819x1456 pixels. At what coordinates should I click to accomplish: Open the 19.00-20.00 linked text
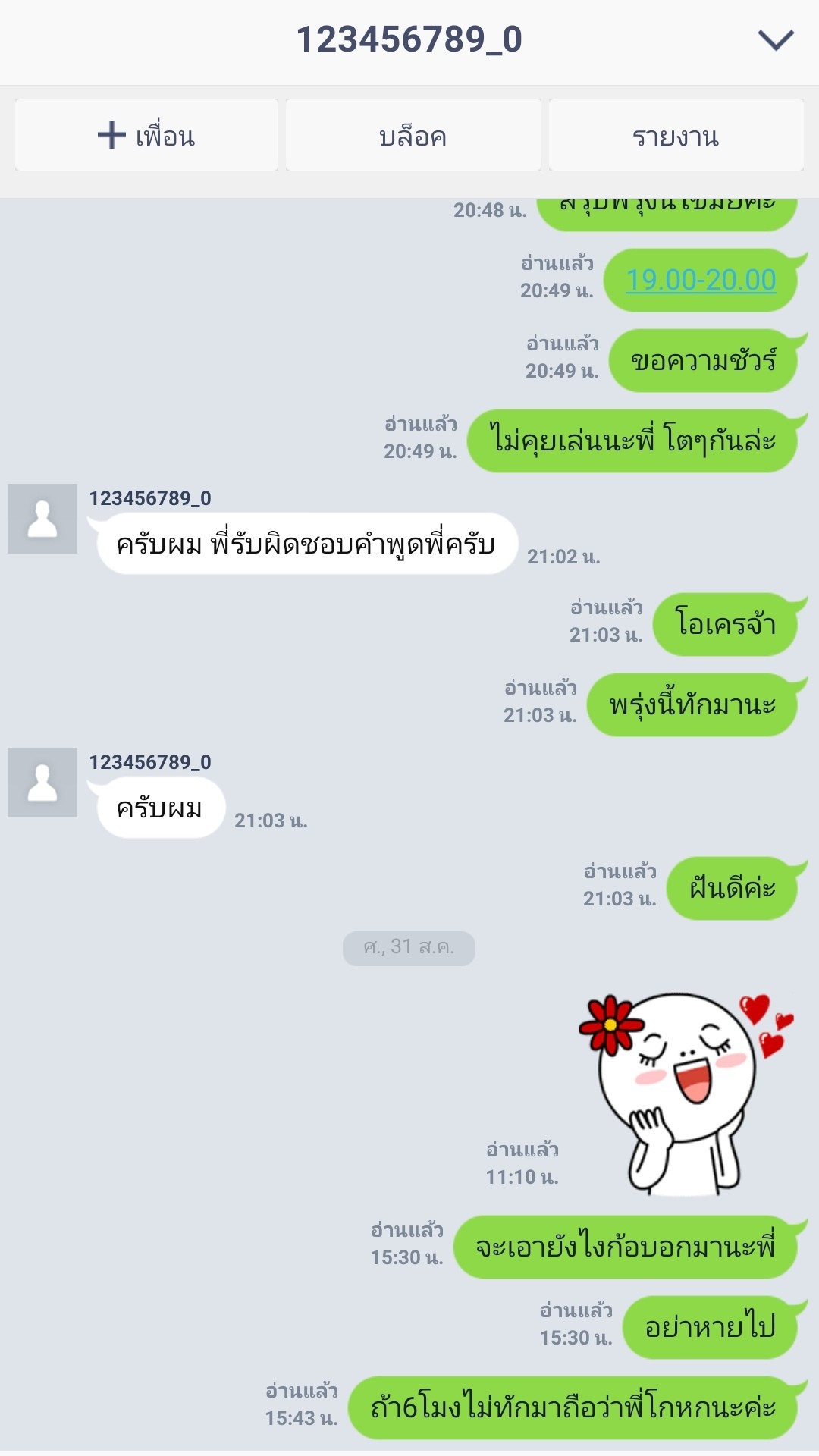pos(701,280)
